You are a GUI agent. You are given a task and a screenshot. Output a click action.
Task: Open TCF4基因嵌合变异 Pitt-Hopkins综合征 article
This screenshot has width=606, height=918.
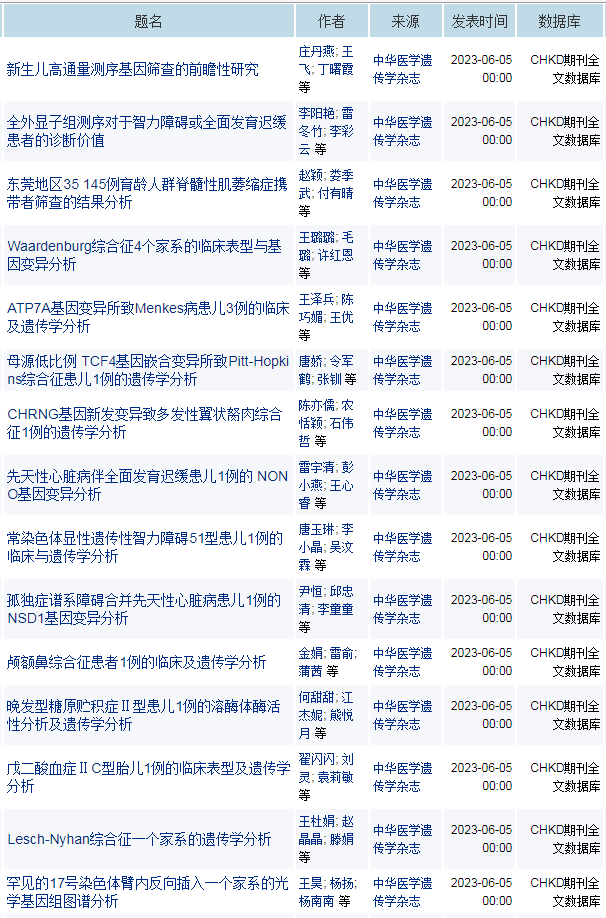tap(146, 370)
